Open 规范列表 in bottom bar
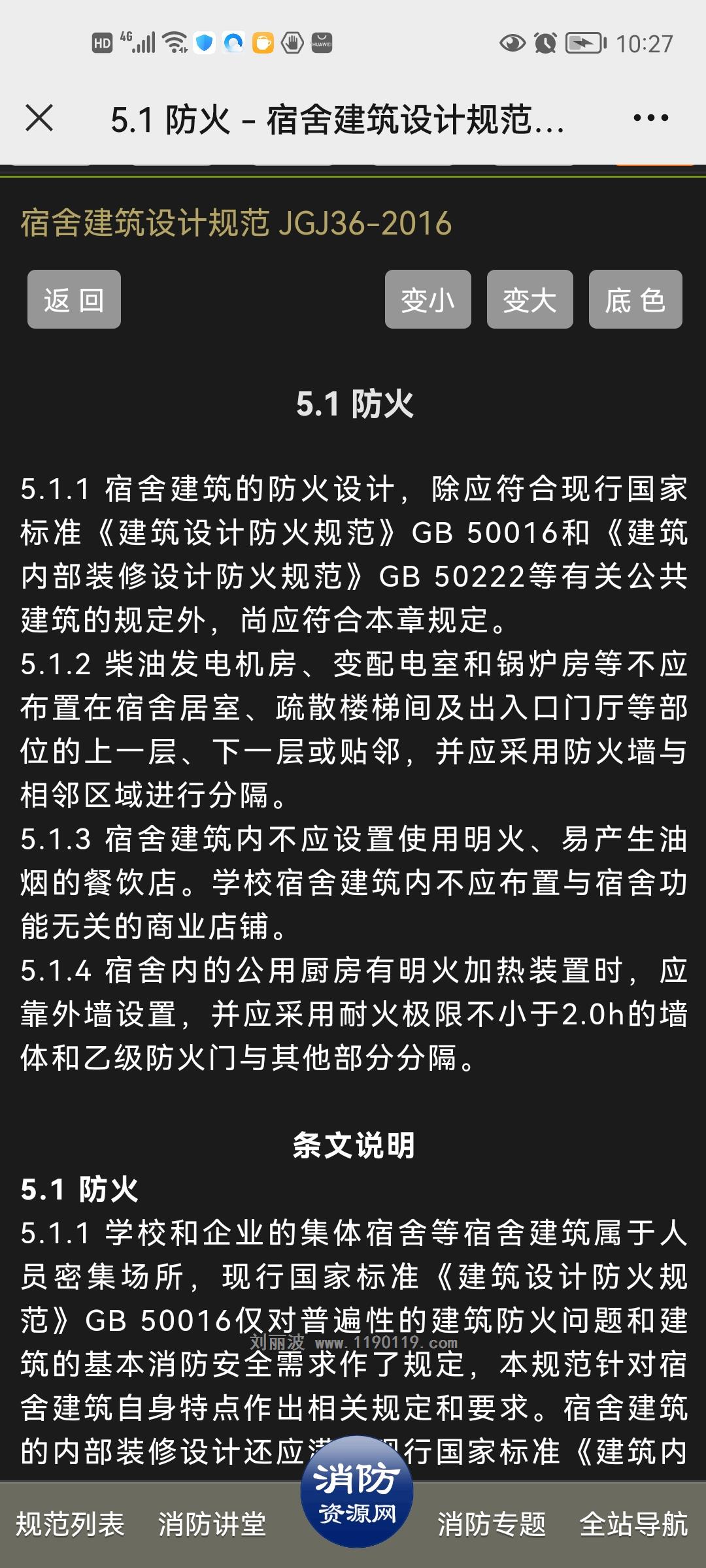The height and width of the screenshot is (1568, 706). [70, 1524]
